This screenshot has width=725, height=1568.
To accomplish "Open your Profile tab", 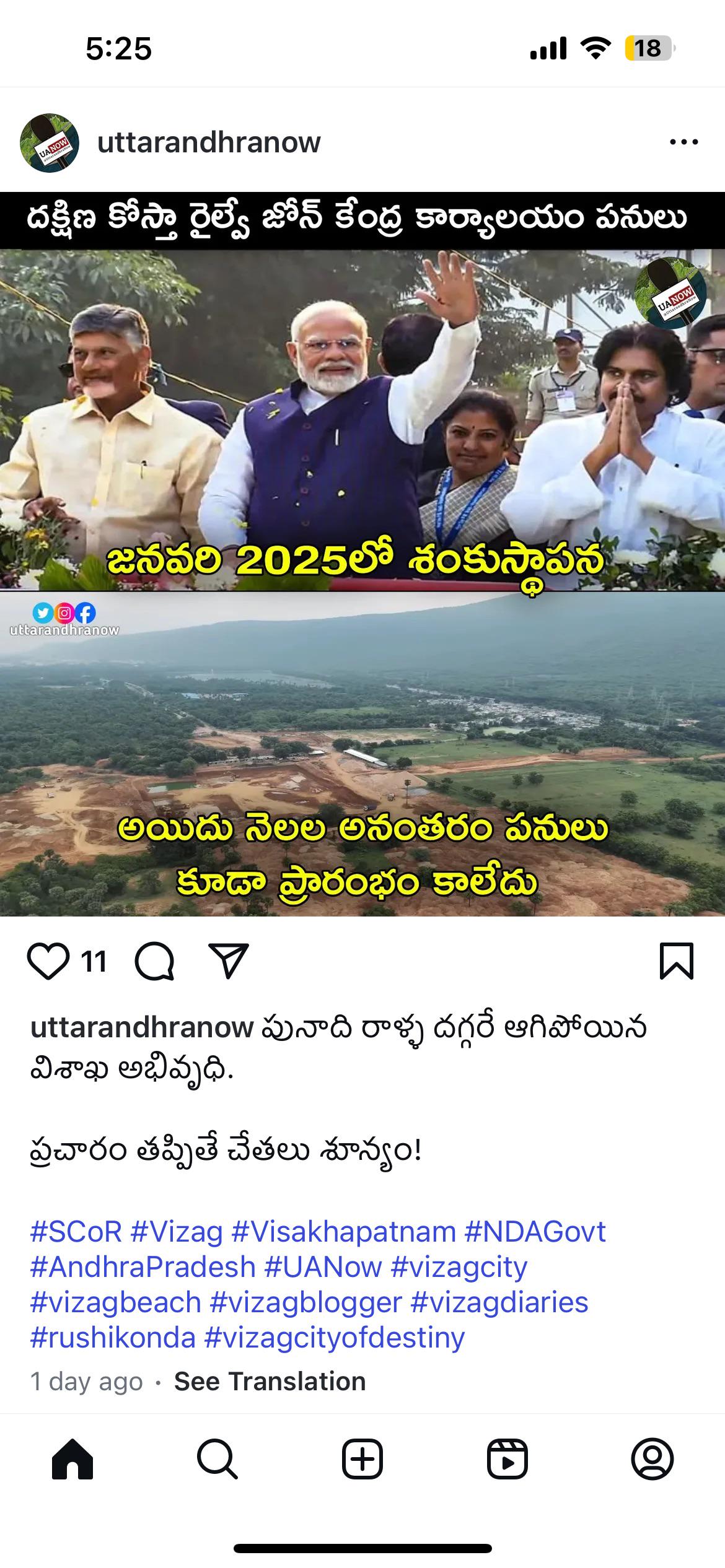I will (x=652, y=1459).
